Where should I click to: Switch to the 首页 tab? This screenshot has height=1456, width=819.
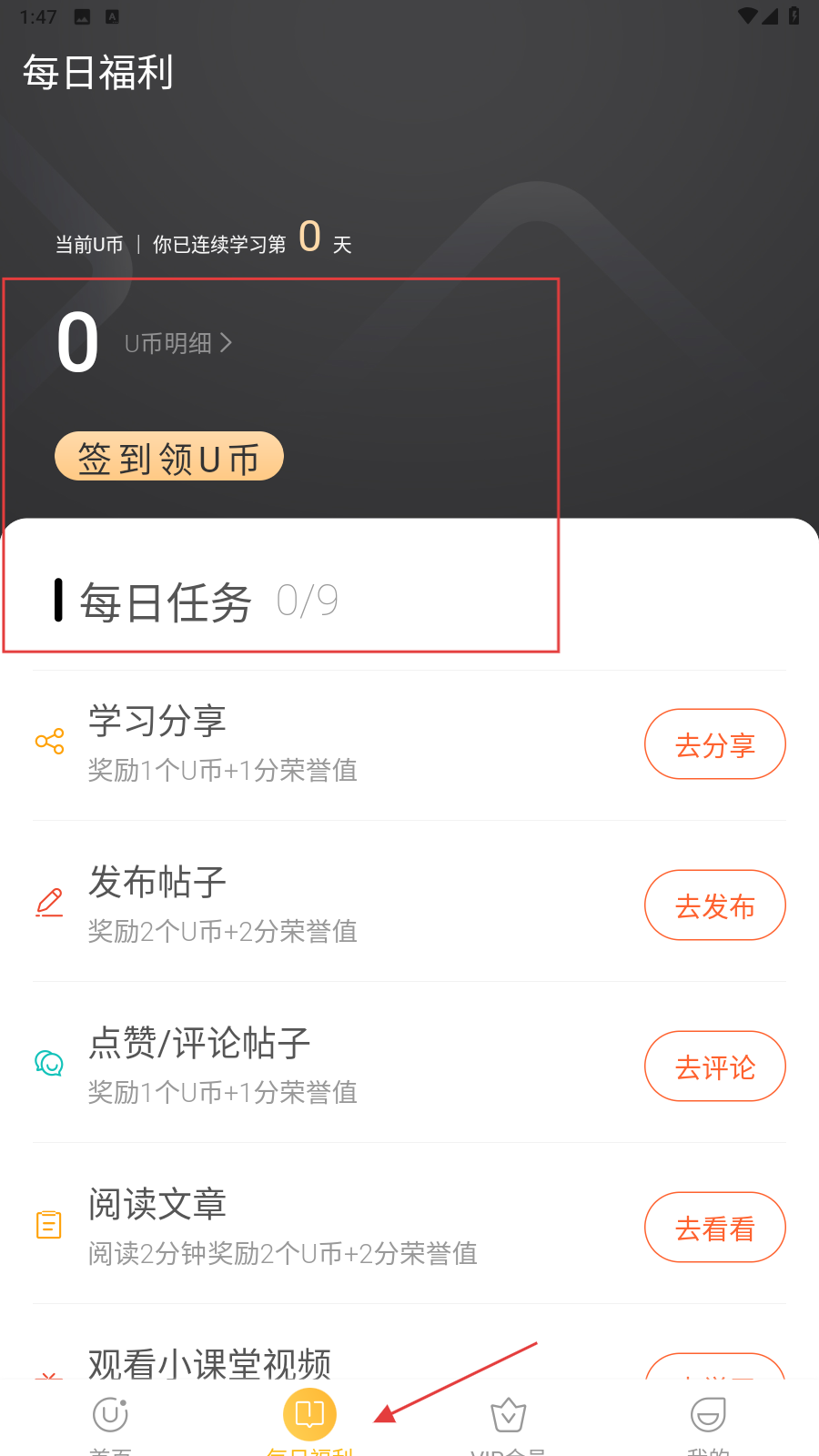coord(110,1420)
